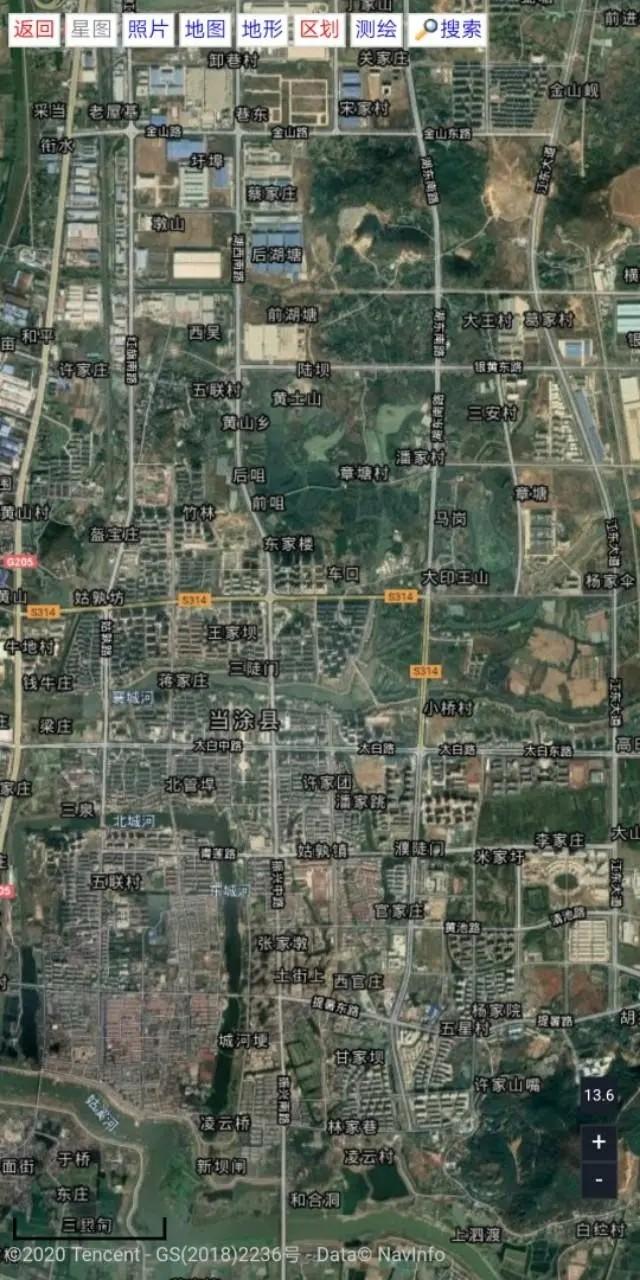Show the 地形 terrain layer
Viewport: 640px width, 1280px height.
point(263,29)
